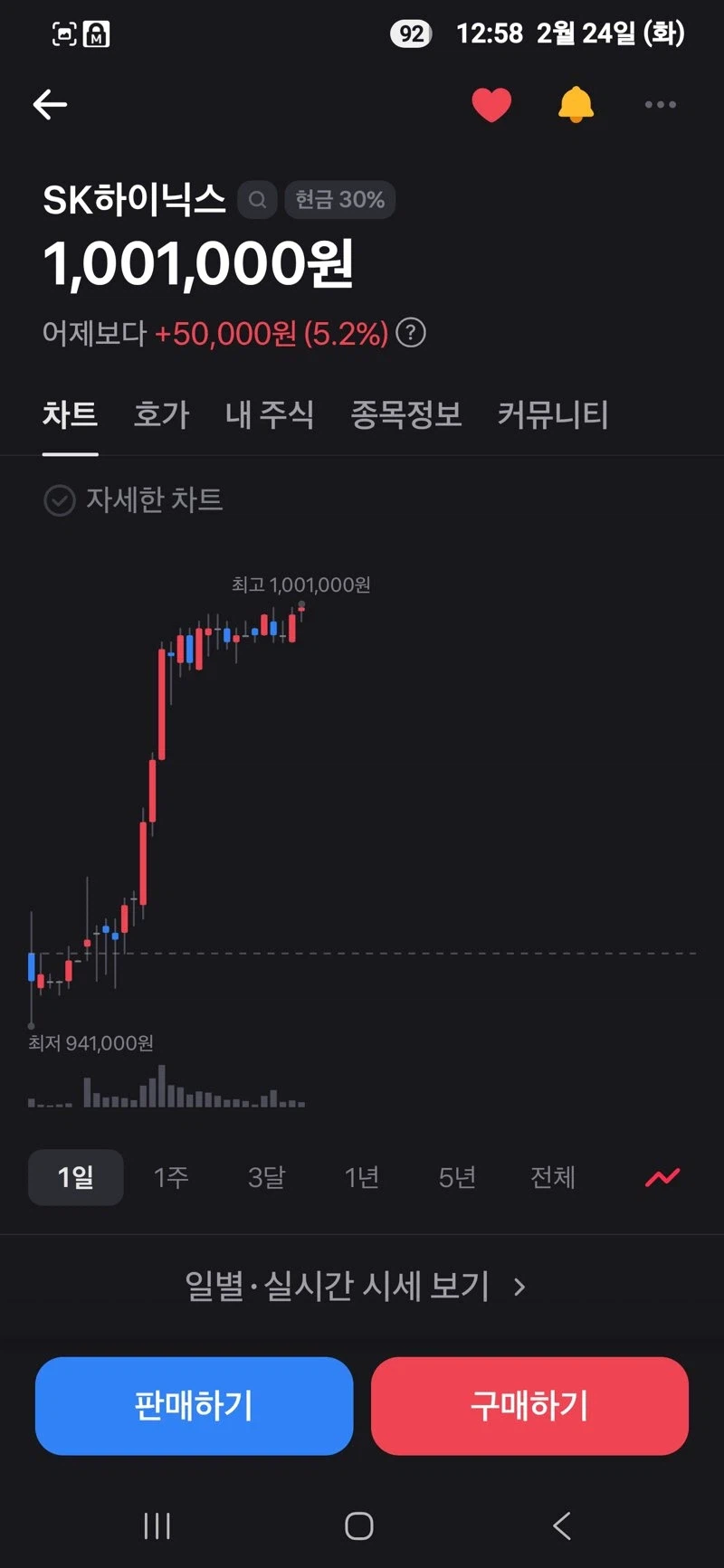Favorite the stock with the heart icon

coord(491,103)
